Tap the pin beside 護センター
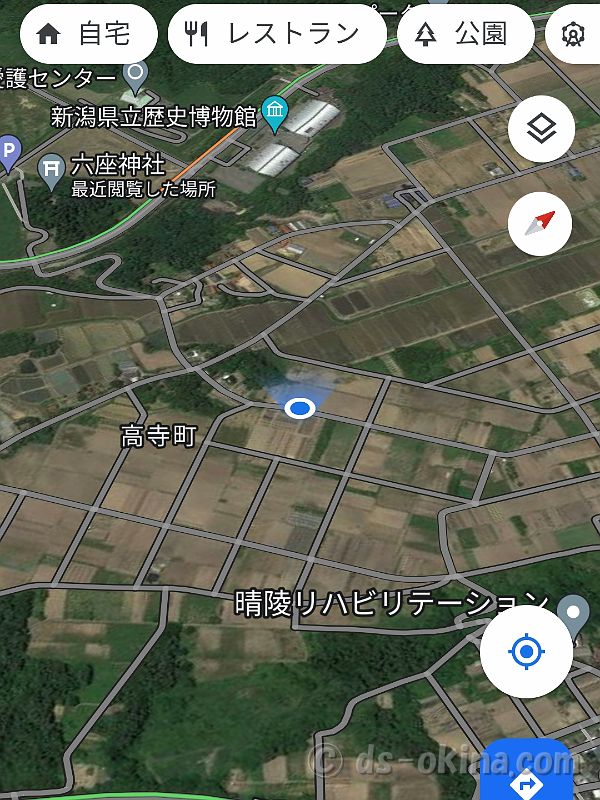 tap(134, 73)
